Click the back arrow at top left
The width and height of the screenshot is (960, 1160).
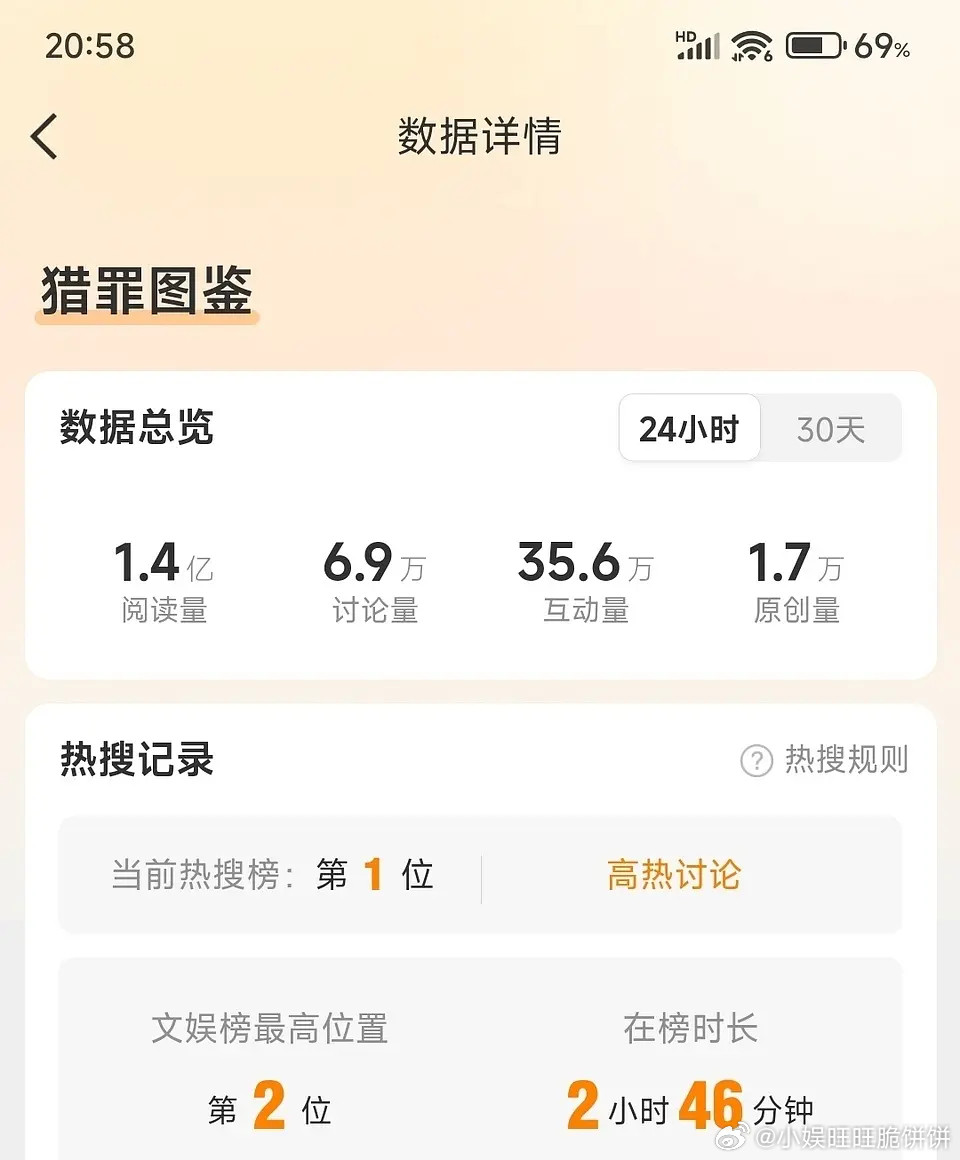(x=42, y=136)
